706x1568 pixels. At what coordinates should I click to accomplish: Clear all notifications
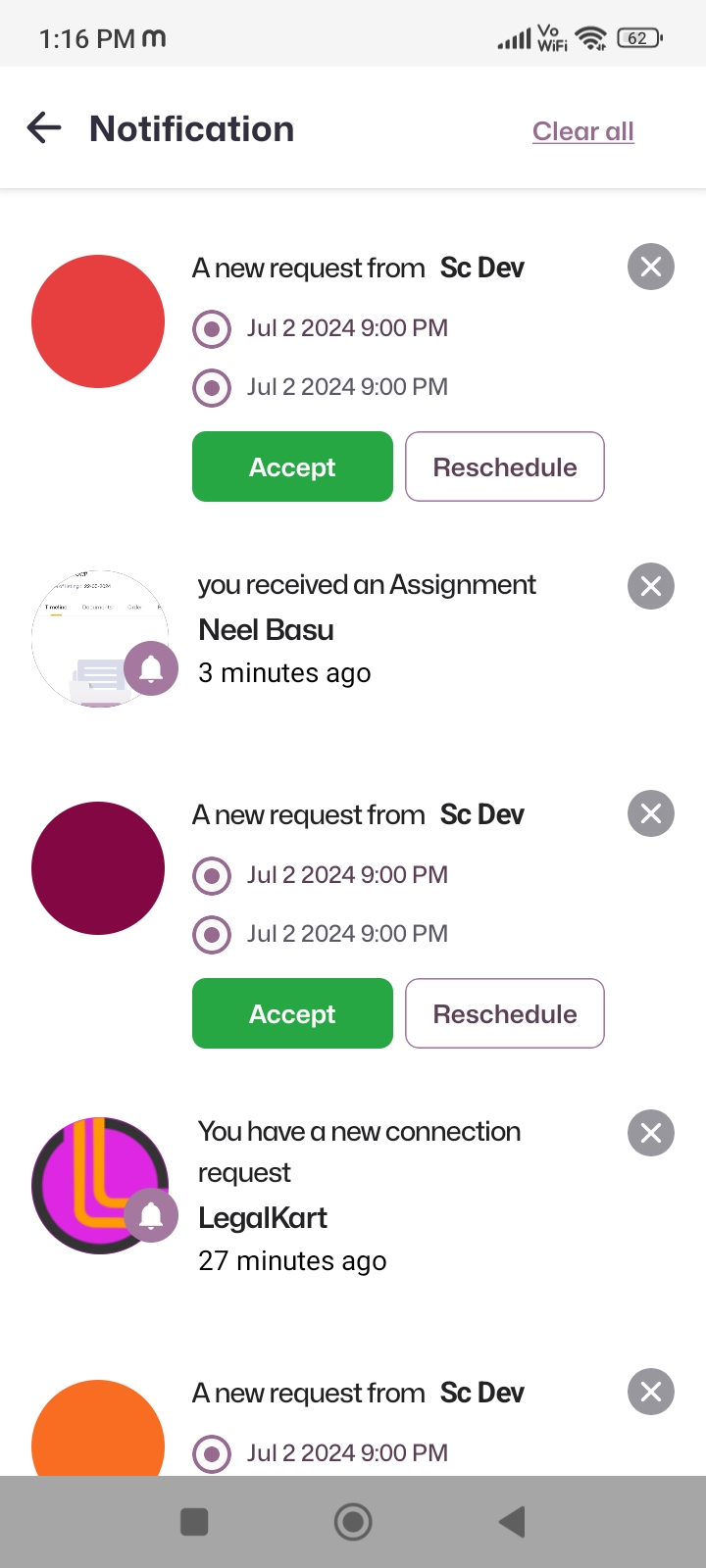[582, 131]
